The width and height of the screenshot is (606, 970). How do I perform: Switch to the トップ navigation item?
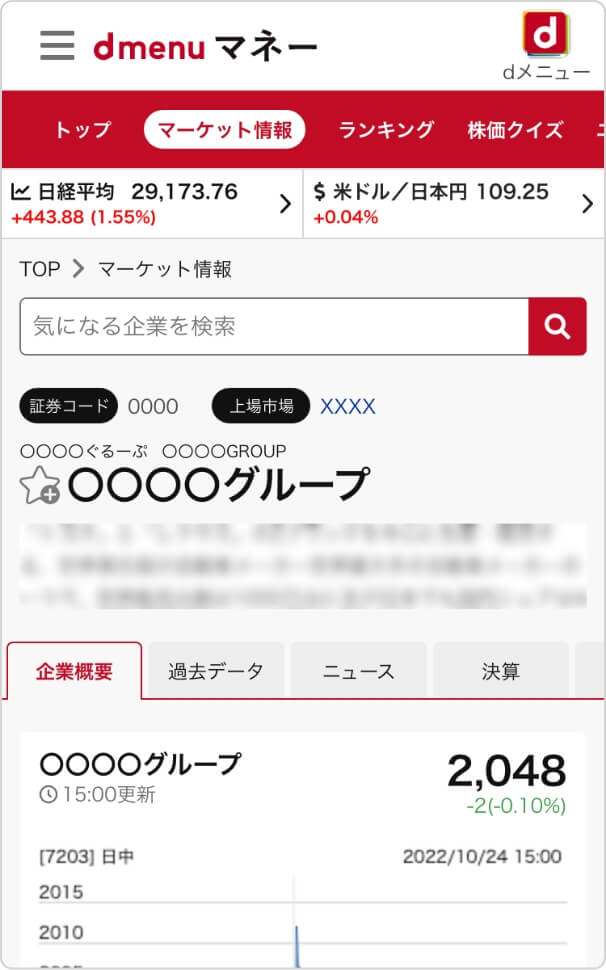point(83,130)
